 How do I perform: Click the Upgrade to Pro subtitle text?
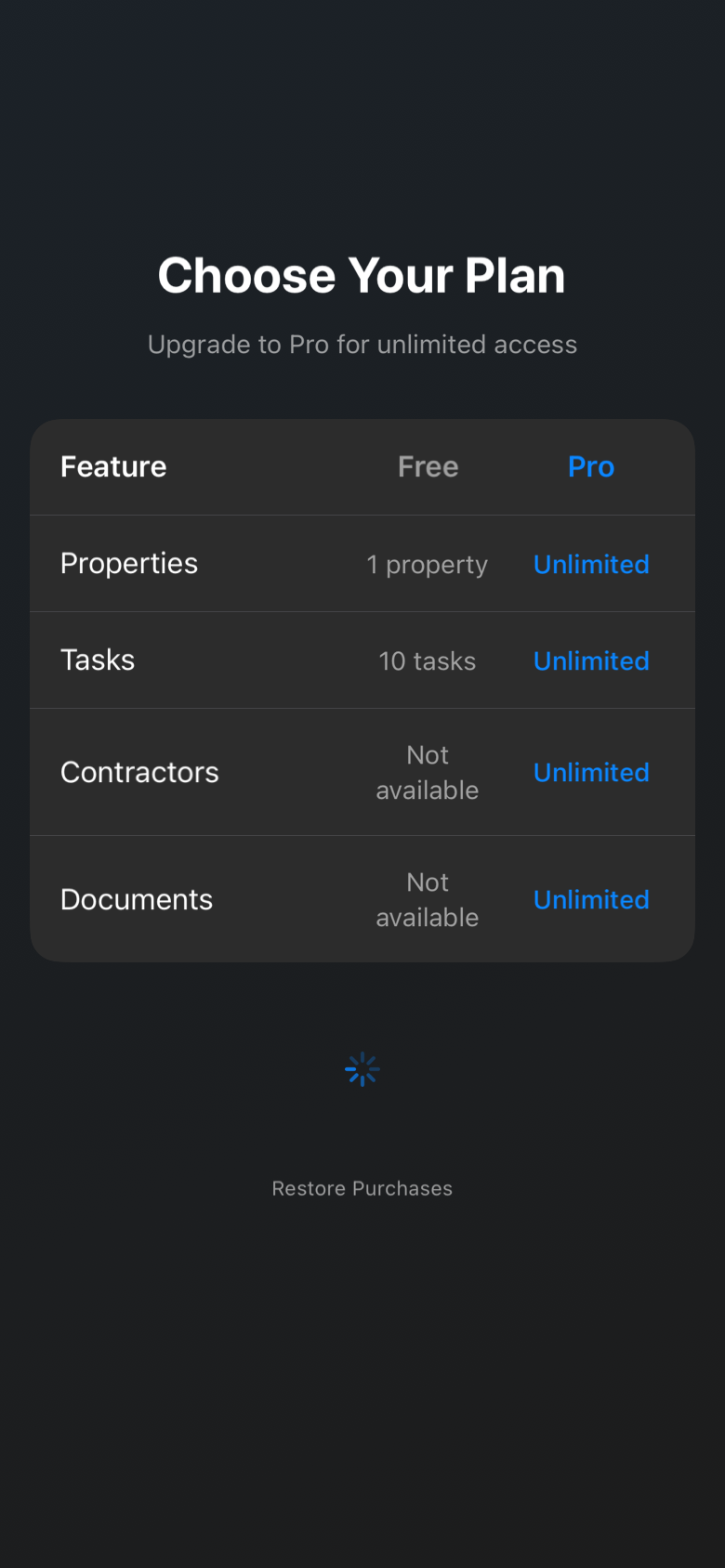tap(362, 344)
